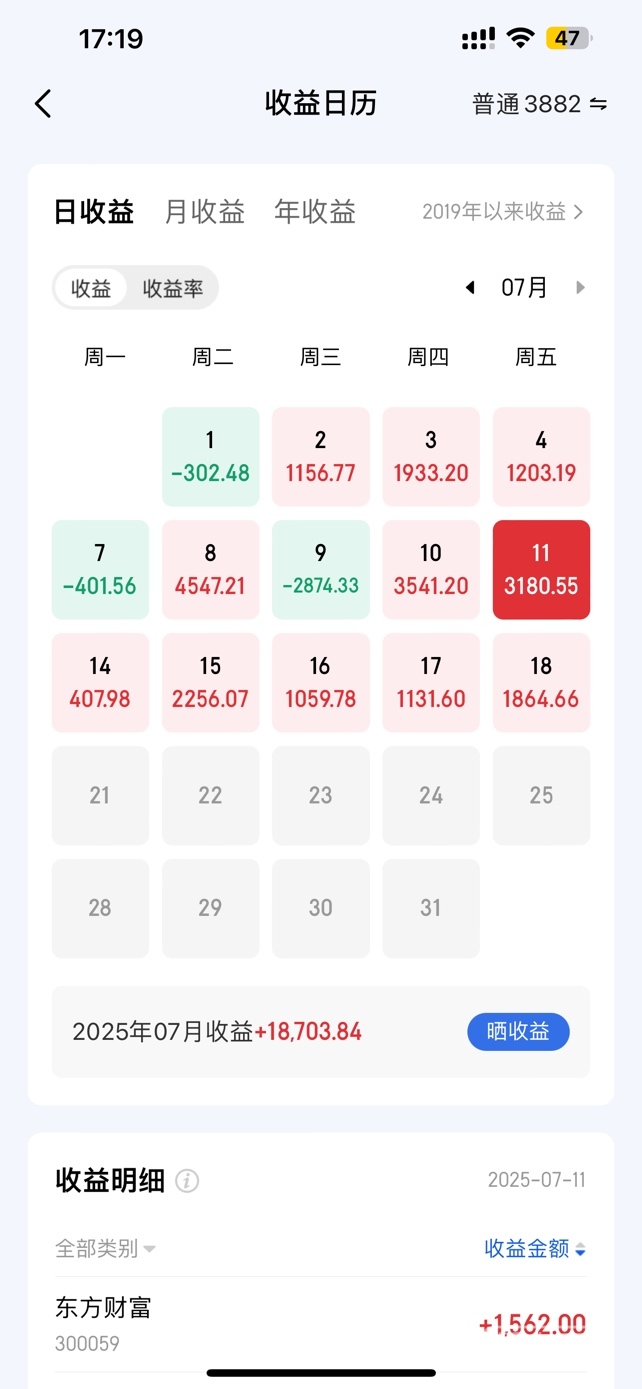
Task: Switch account via 普通 3882
Action: (x=539, y=104)
